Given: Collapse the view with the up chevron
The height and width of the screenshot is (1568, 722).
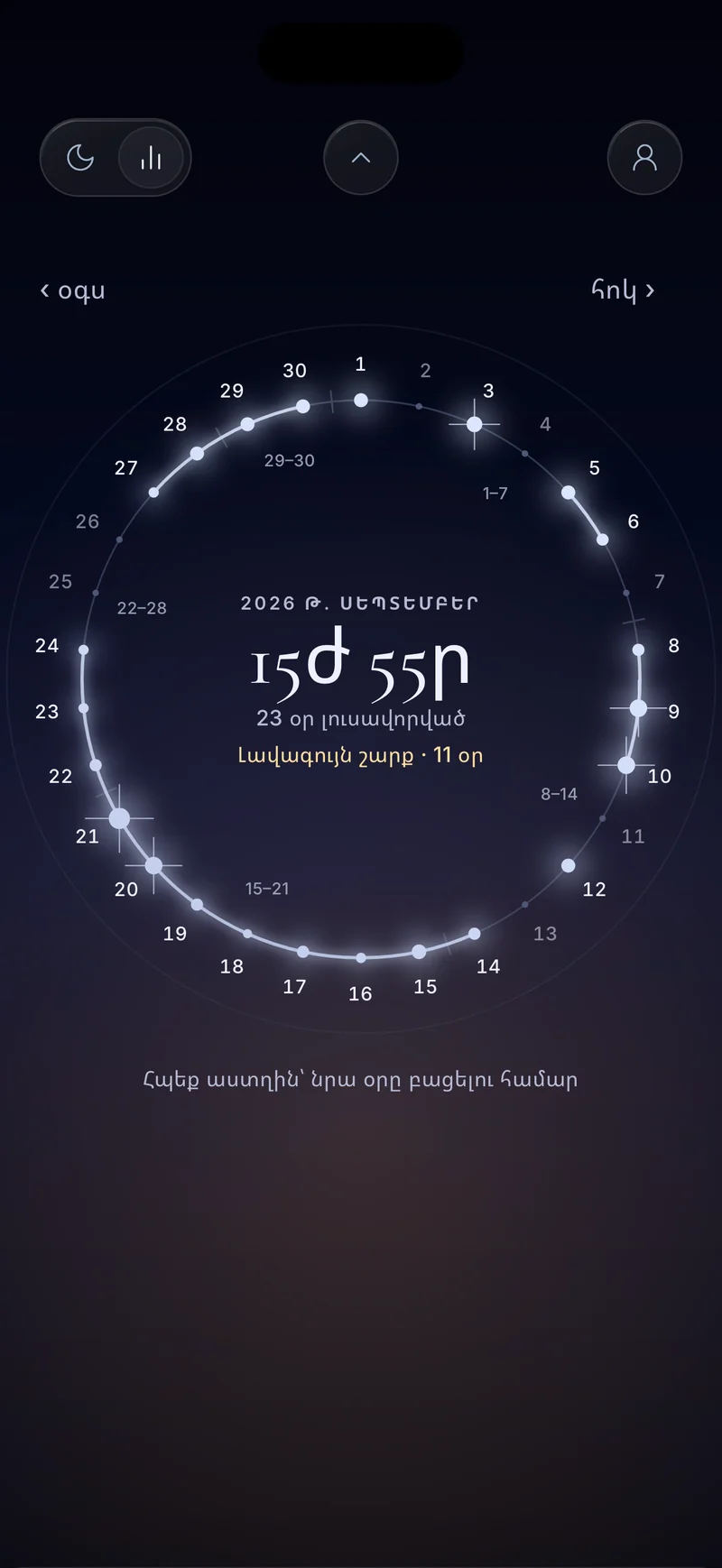Looking at the screenshot, I should pyautogui.click(x=361, y=158).
